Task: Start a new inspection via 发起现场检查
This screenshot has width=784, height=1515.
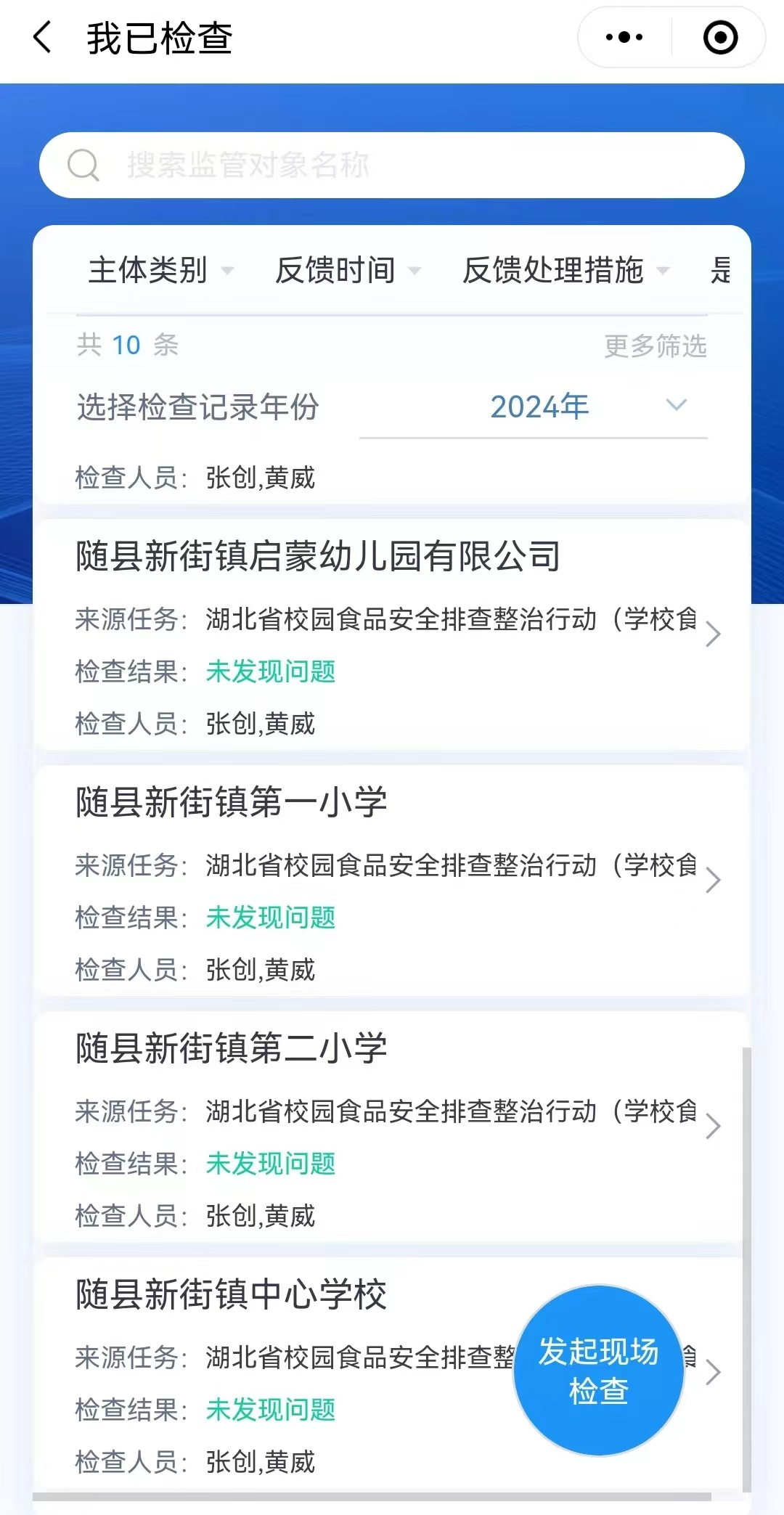Action: (599, 1371)
